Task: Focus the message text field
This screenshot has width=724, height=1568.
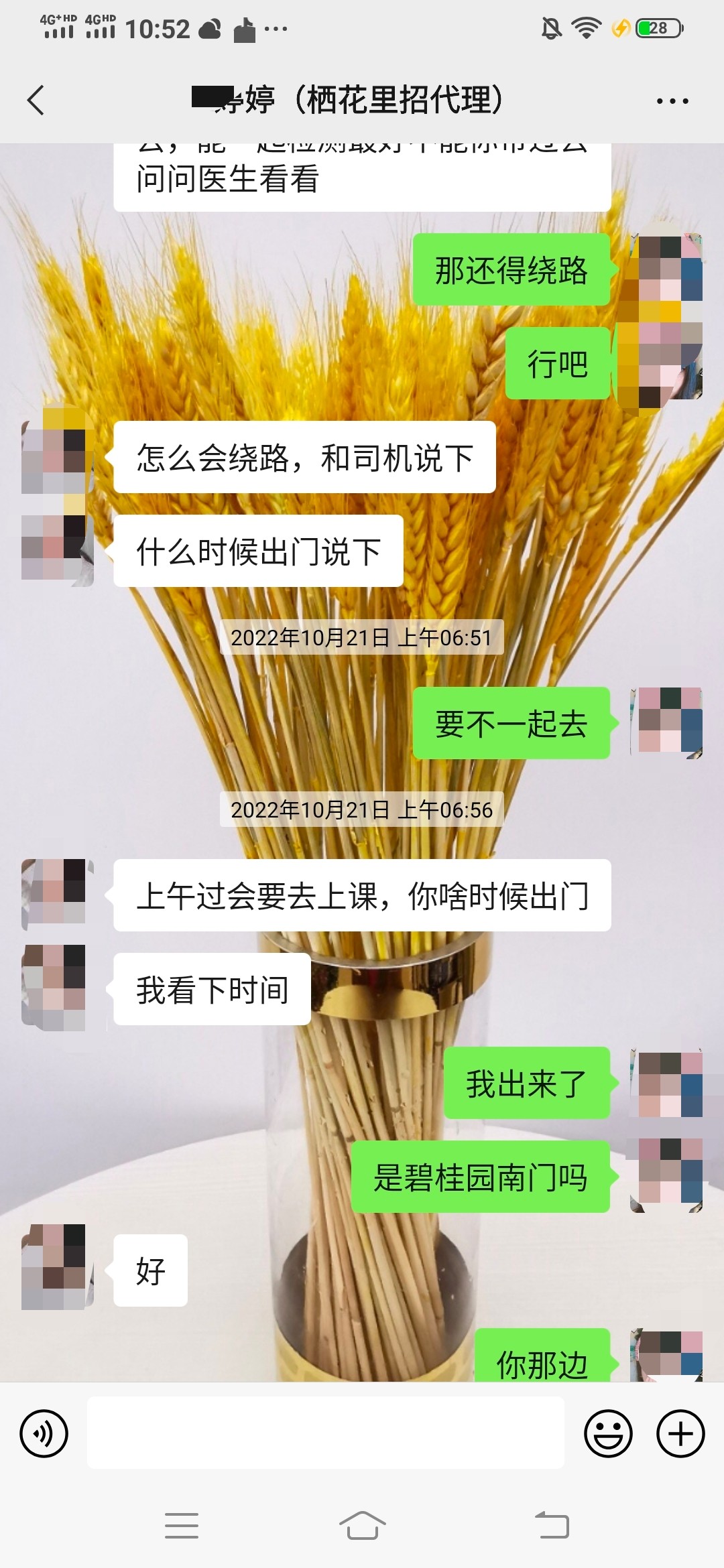Action: pyautogui.click(x=325, y=1433)
